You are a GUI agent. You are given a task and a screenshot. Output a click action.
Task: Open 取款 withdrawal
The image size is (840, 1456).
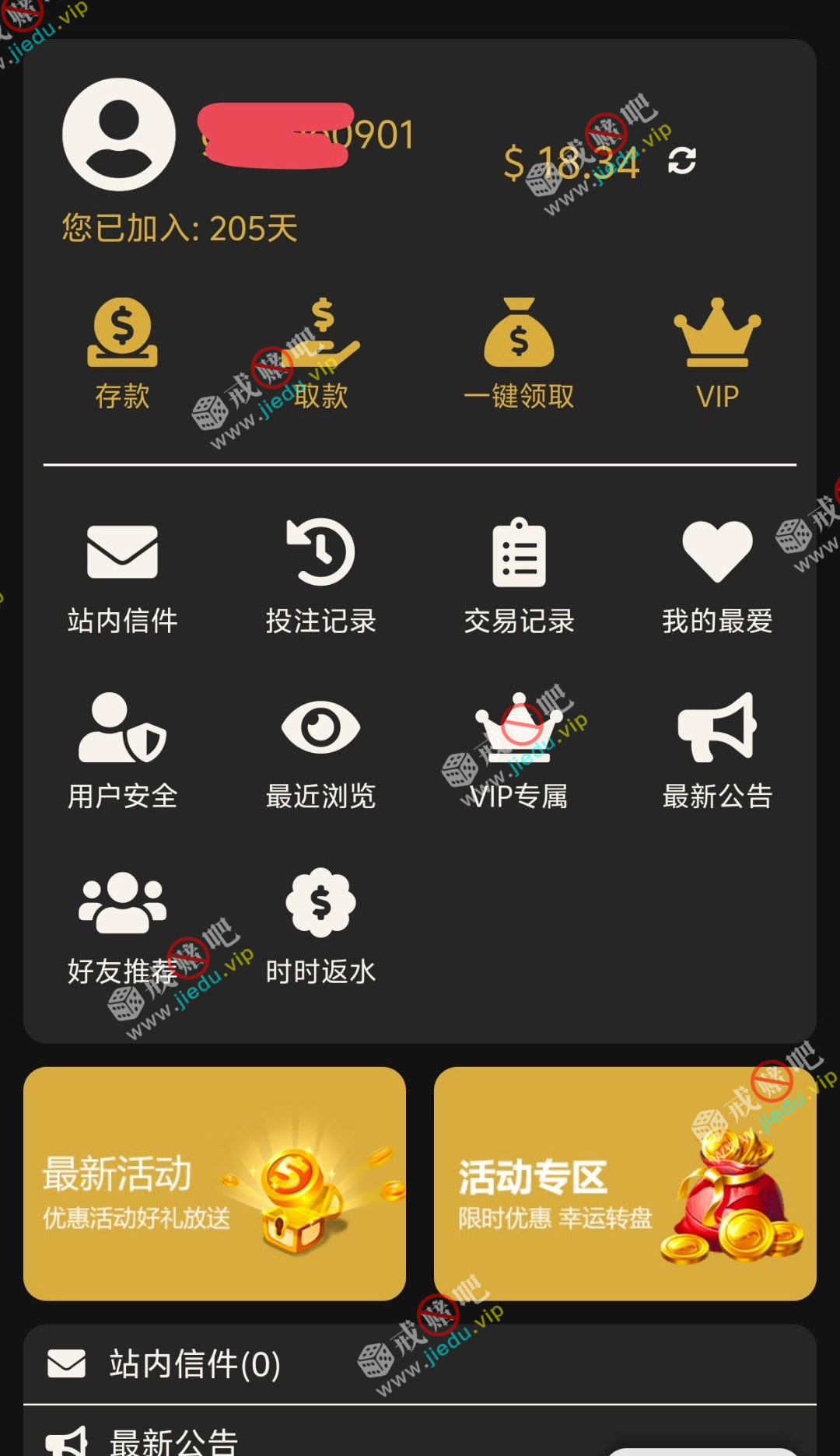320,354
